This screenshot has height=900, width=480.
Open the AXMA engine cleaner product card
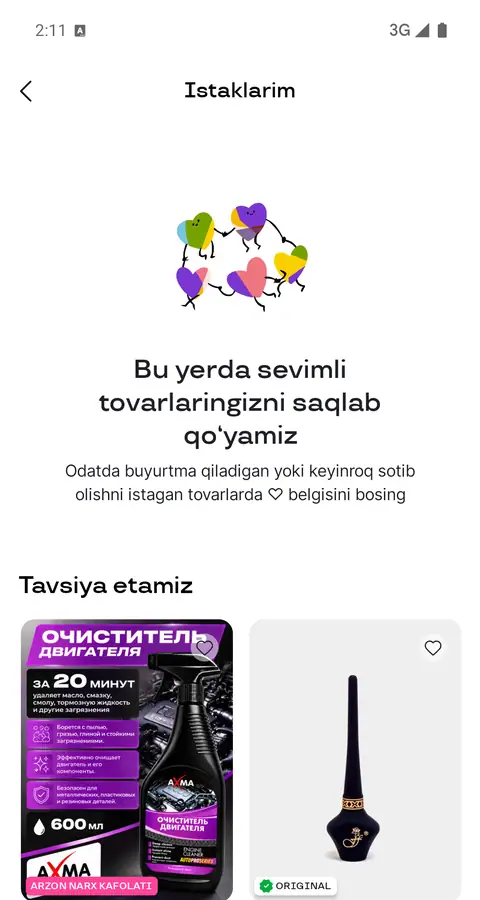click(127, 759)
